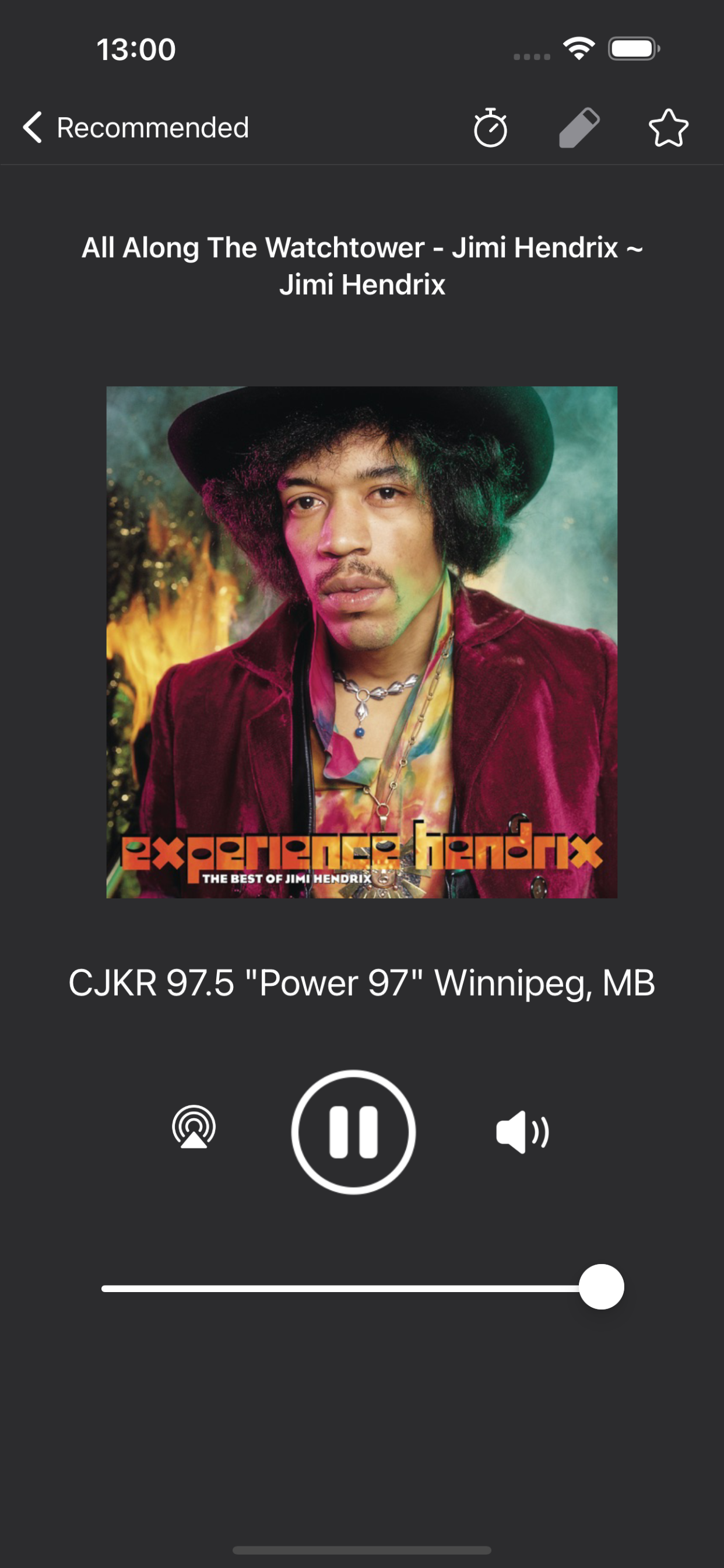
Task: Tap the volume slider track
Action: tap(340, 1289)
